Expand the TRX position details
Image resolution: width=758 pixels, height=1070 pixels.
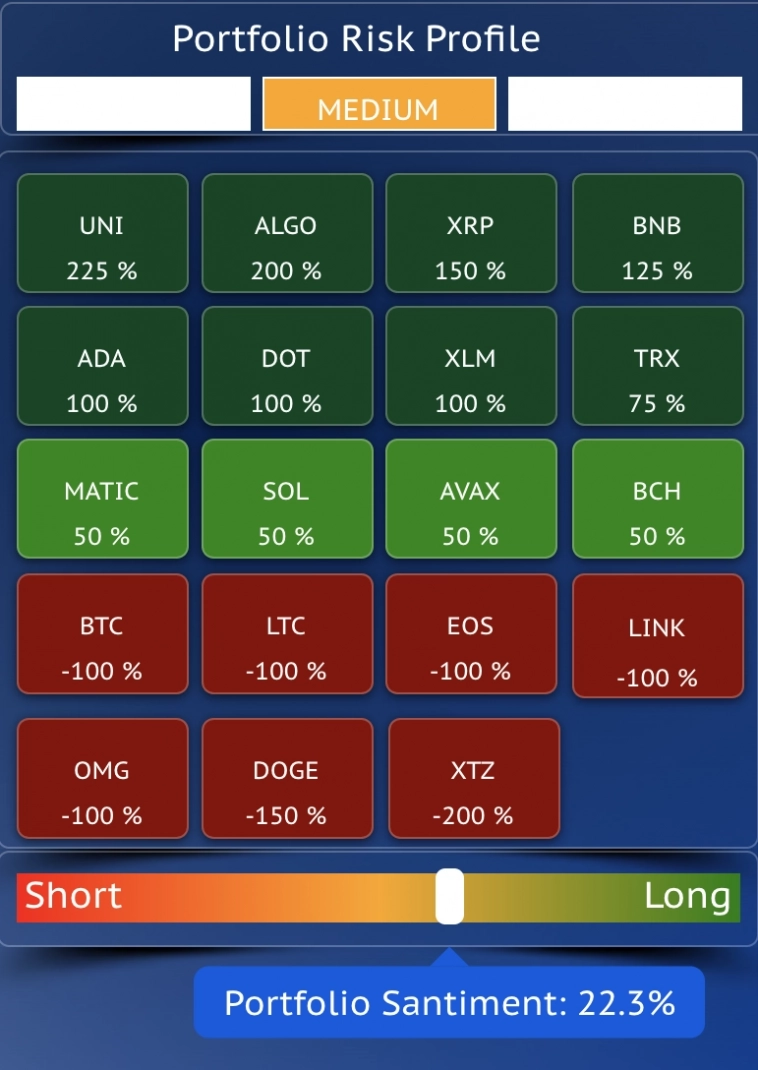(x=656, y=365)
